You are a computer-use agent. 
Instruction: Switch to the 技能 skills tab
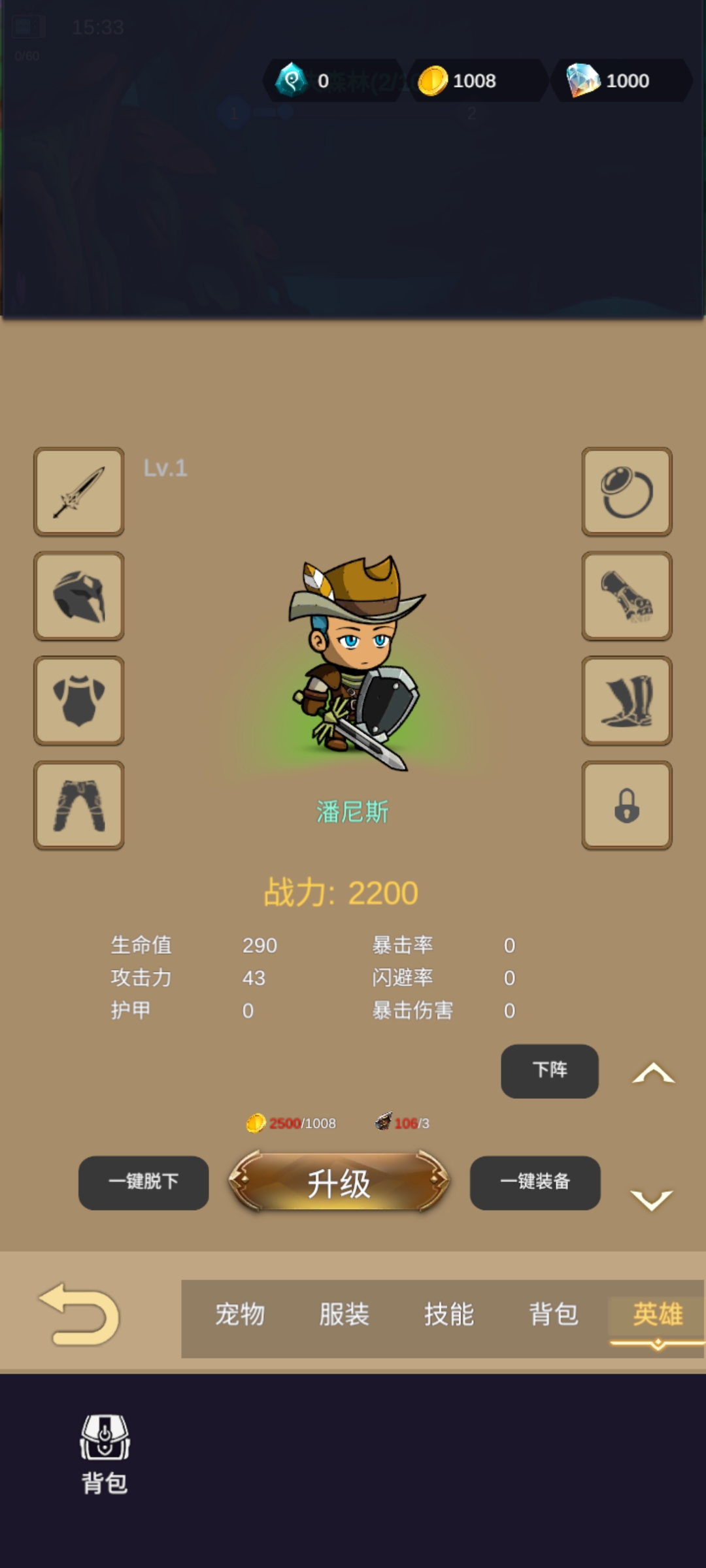tap(449, 1315)
